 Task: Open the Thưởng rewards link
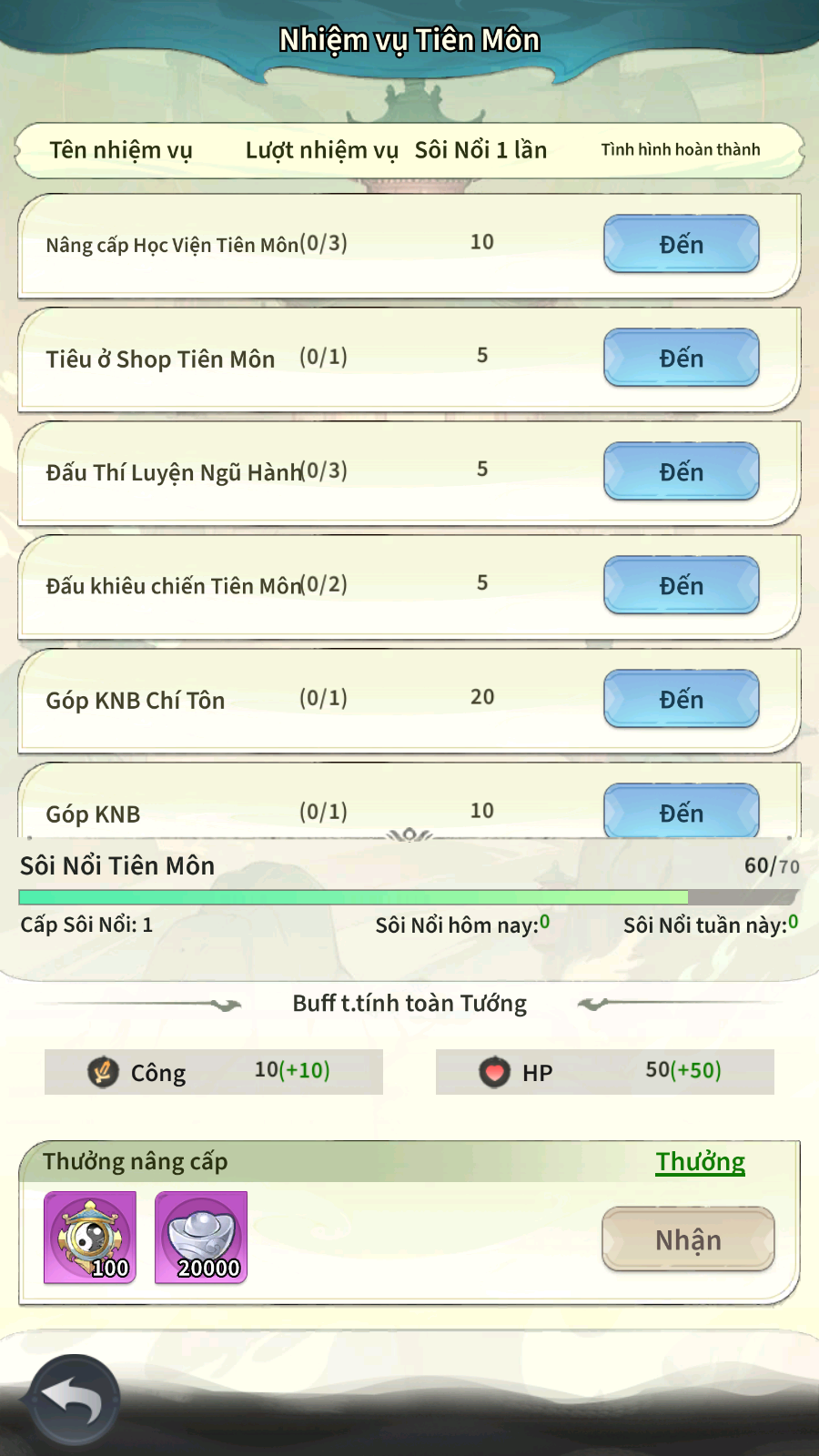coord(700,1162)
